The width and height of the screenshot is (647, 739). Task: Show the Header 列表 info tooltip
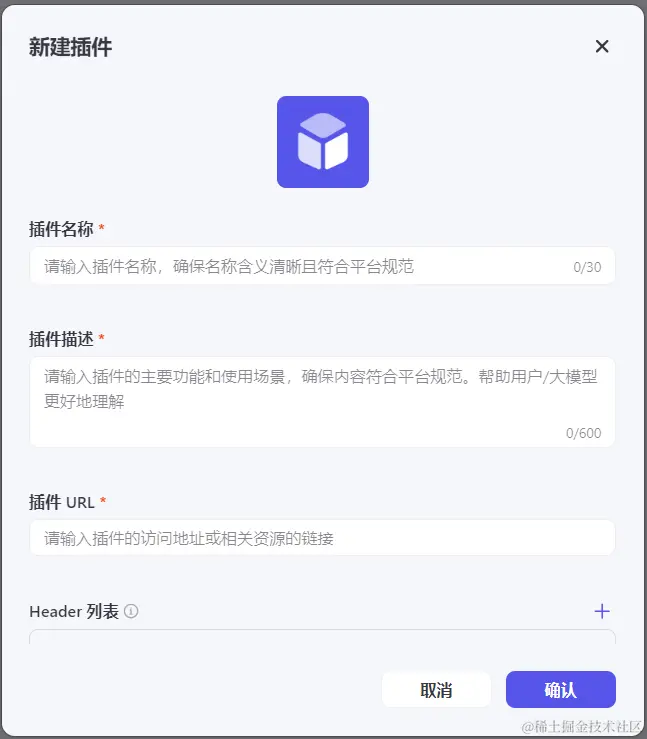[x=131, y=611]
